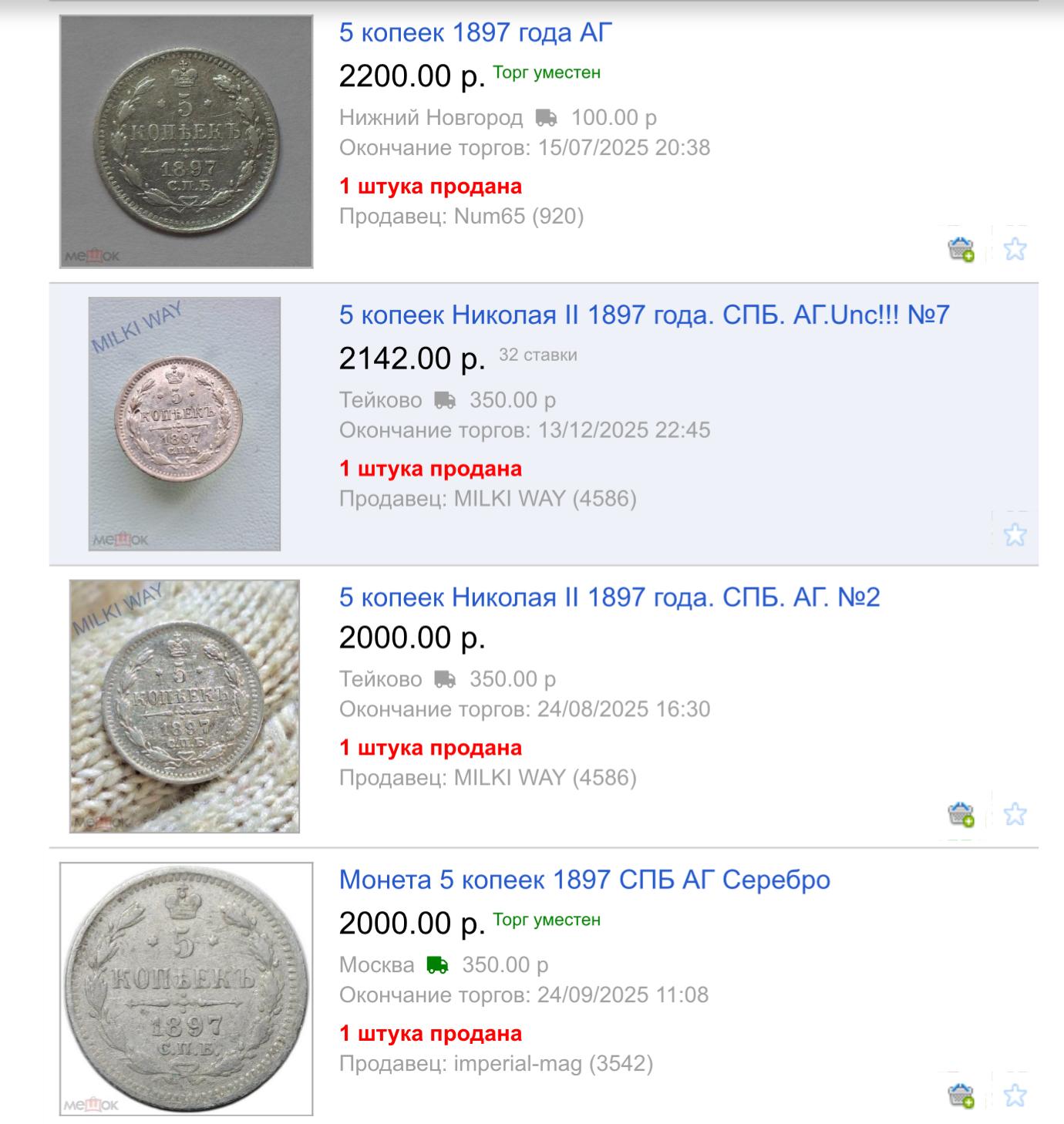Tap the coin photo of the Num65 listing

186,142
